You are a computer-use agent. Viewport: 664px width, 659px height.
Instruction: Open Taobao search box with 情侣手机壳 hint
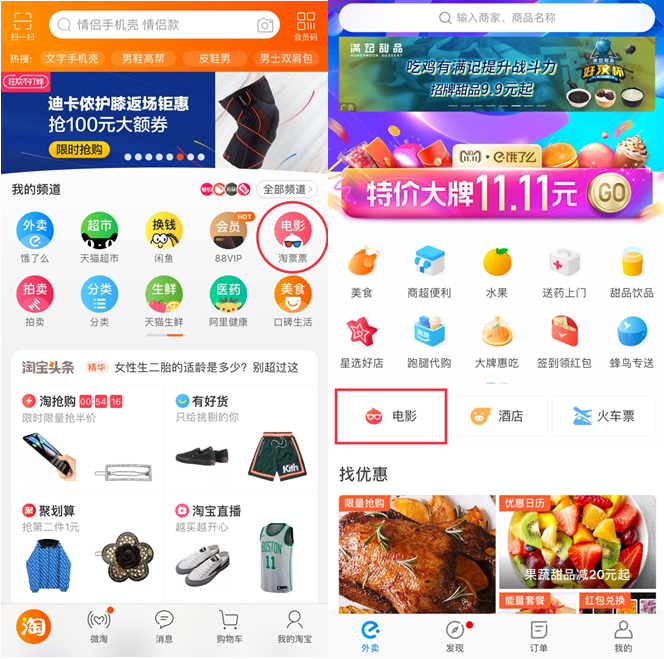[150, 24]
